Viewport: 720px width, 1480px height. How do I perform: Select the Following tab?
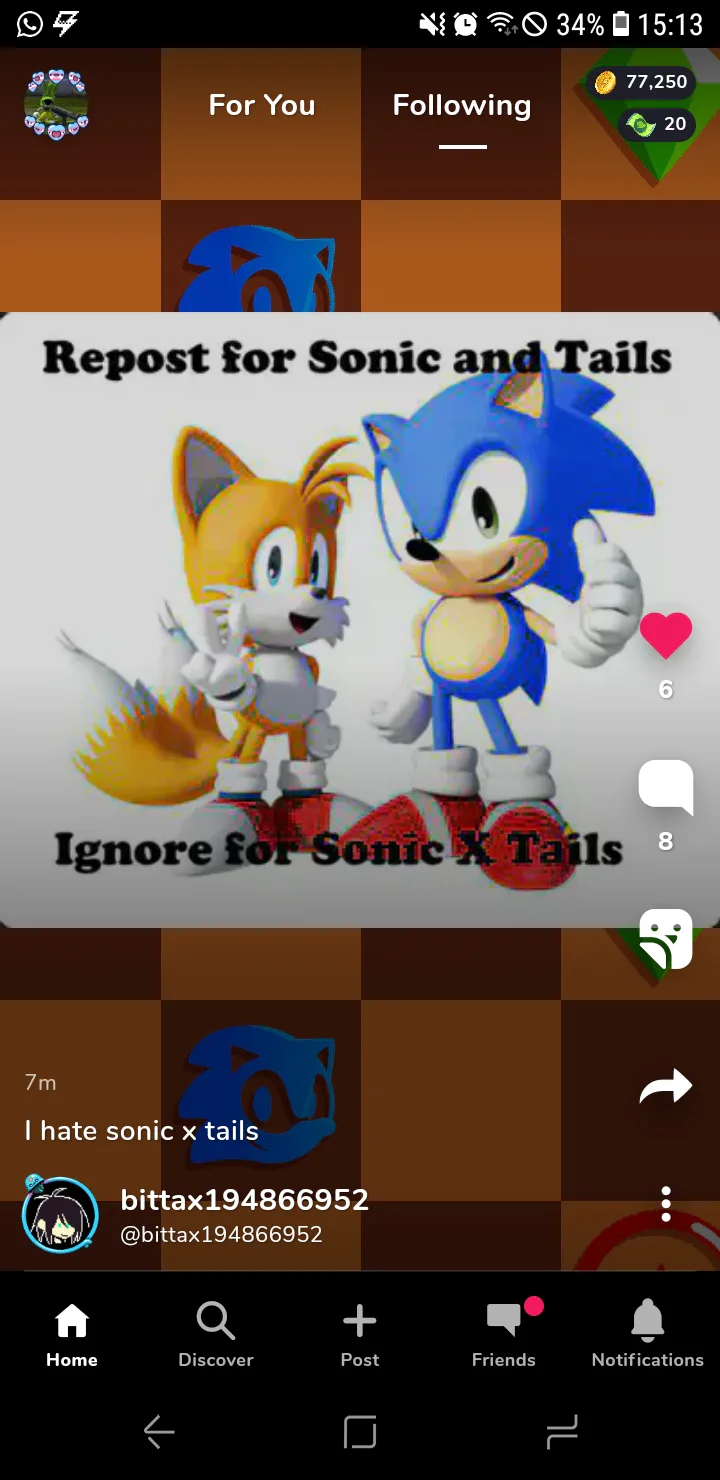pos(462,105)
